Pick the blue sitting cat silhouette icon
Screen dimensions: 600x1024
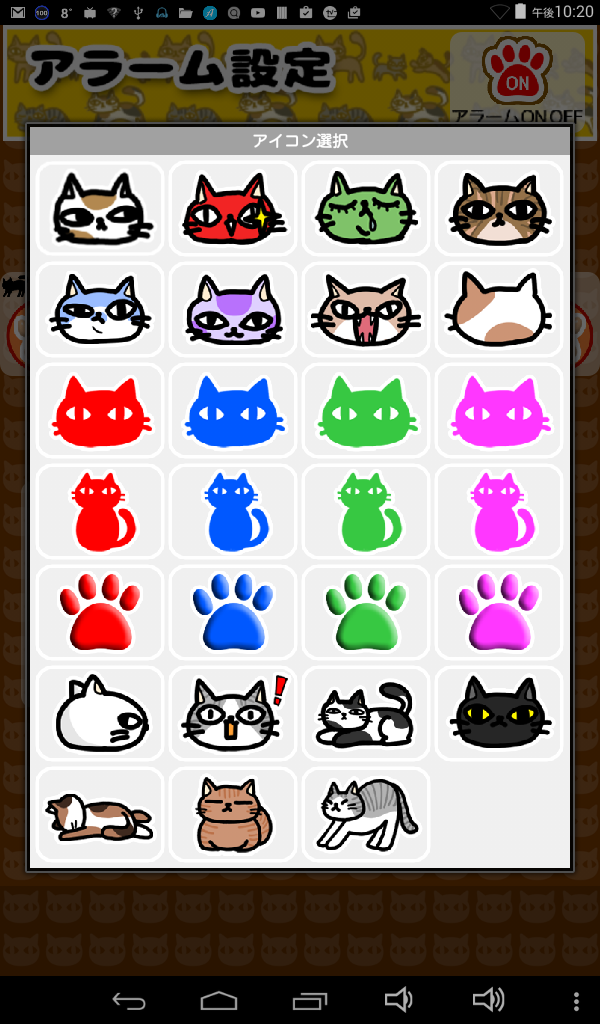233,513
